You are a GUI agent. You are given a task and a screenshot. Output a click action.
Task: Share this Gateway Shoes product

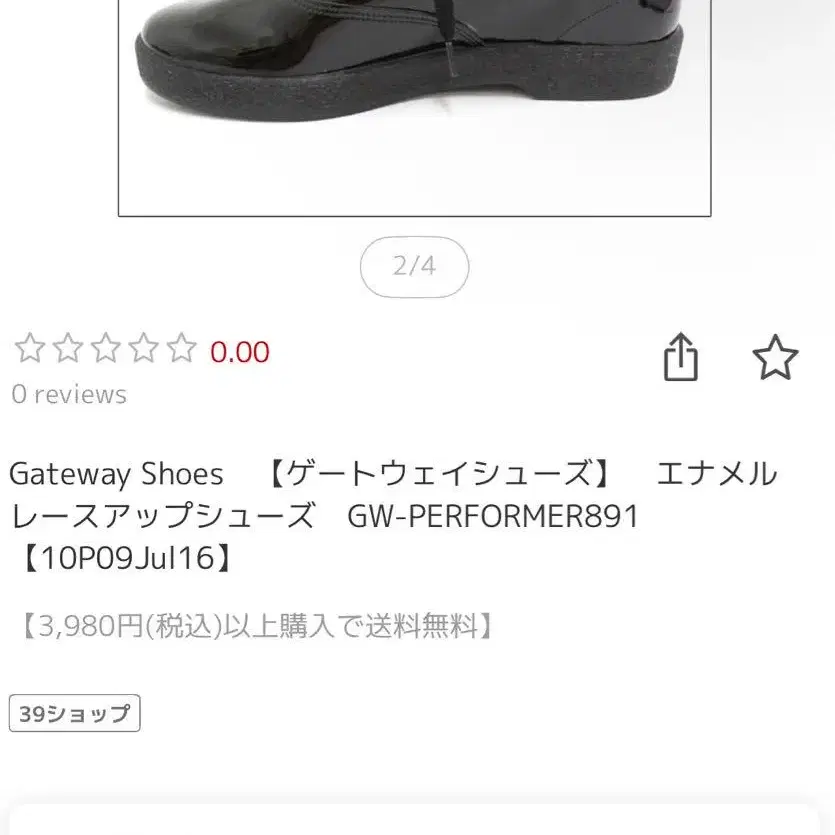point(681,357)
